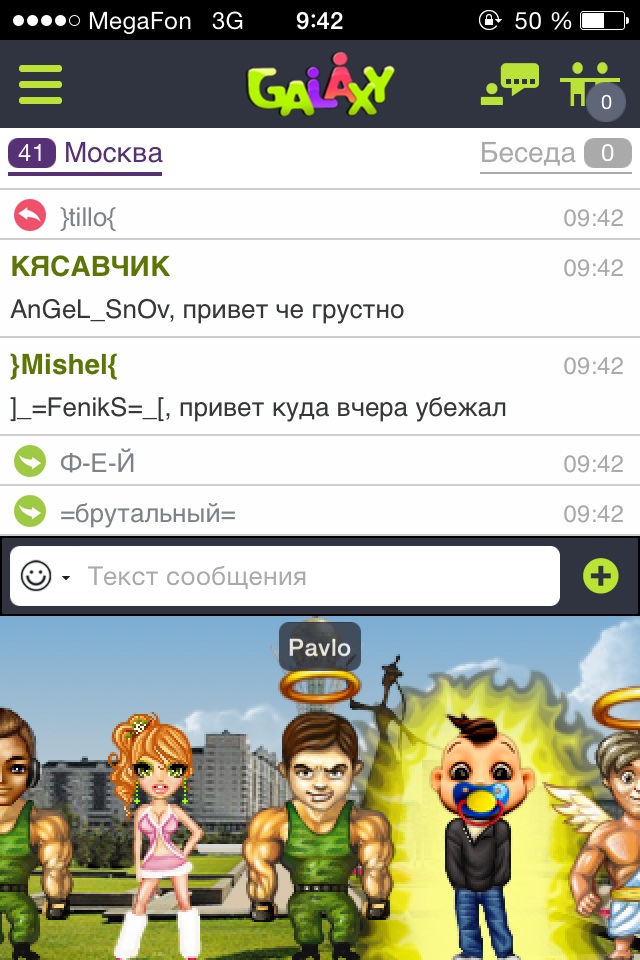Open the hamburger menu
Screen dimensions: 640x960
tap(40, 85)
